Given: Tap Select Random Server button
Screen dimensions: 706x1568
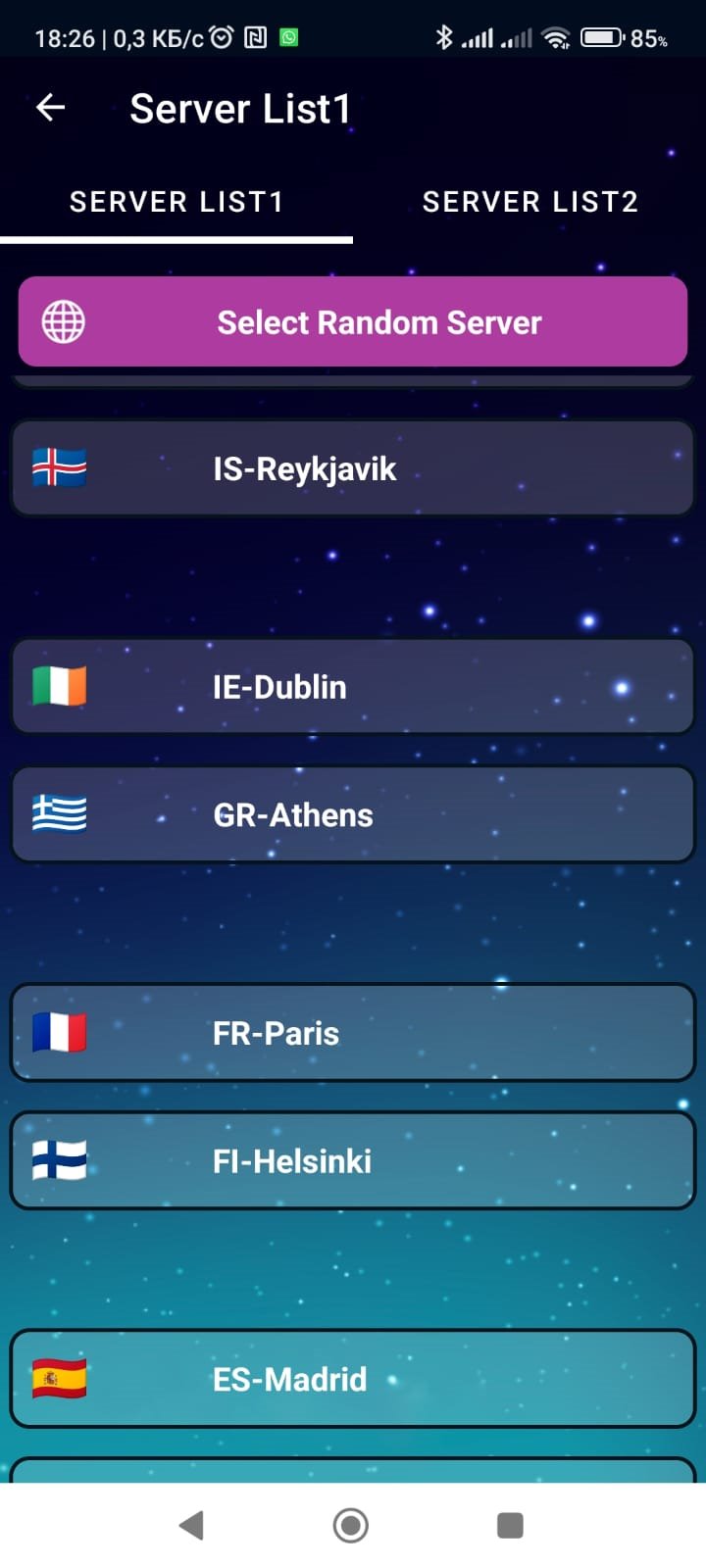Looking at the screenshot, I should 353,321.
